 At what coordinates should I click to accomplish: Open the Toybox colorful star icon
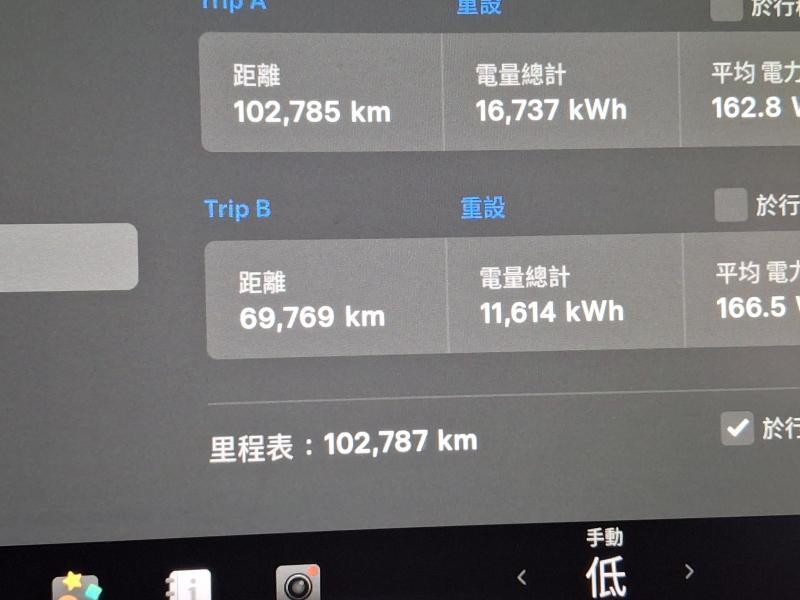pyautogui.click(x=76, y=587)
